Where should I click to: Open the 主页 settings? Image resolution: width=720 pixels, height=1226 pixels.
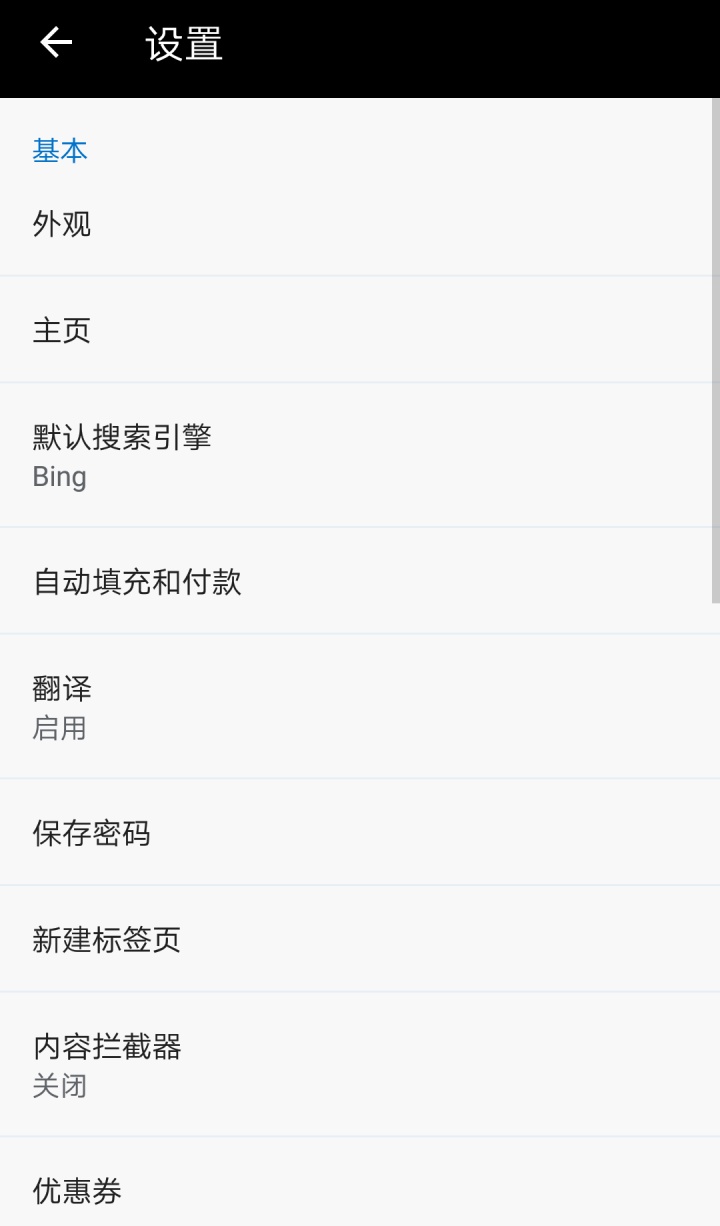click(x=62, y=330)
